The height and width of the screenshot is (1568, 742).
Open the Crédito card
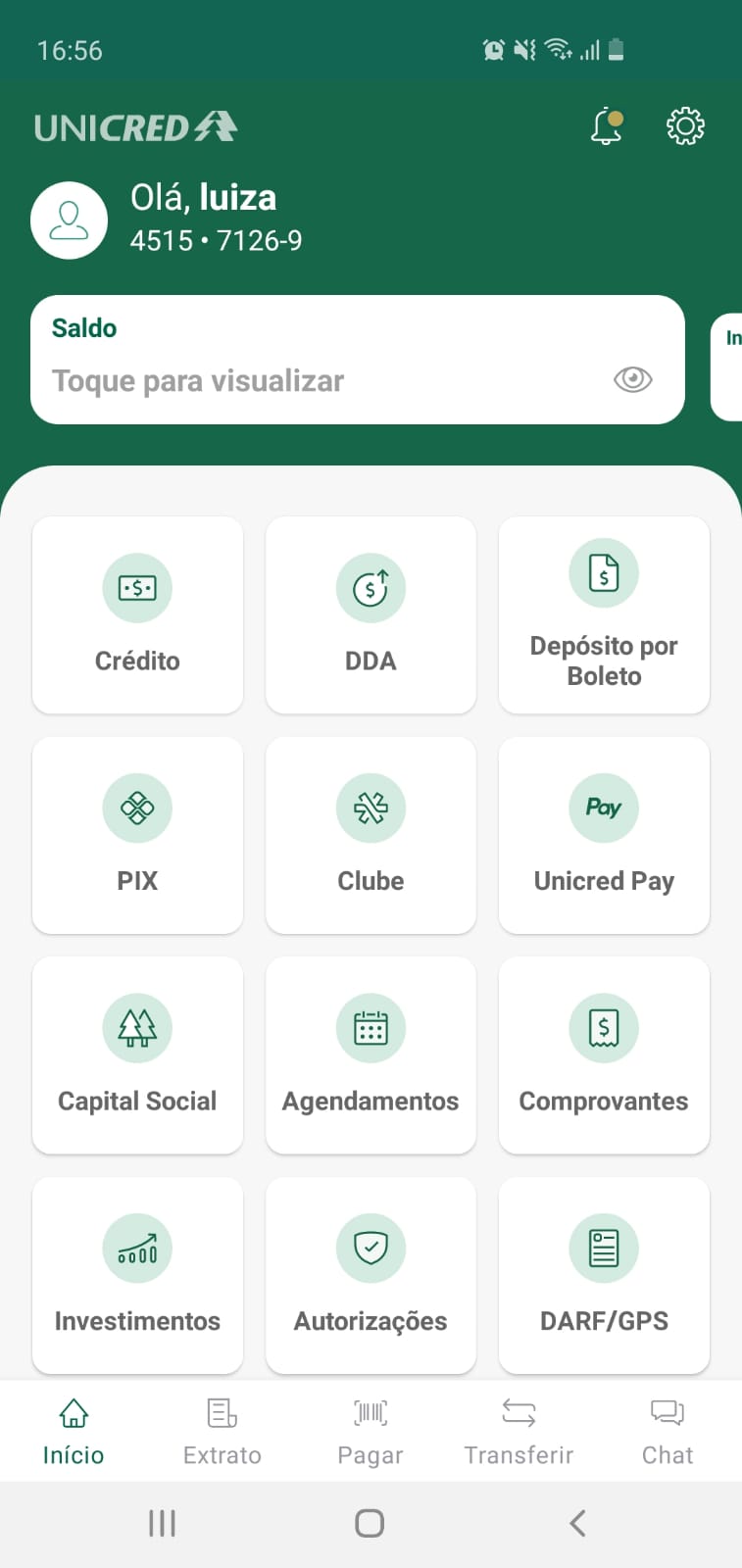coord(137,614)
